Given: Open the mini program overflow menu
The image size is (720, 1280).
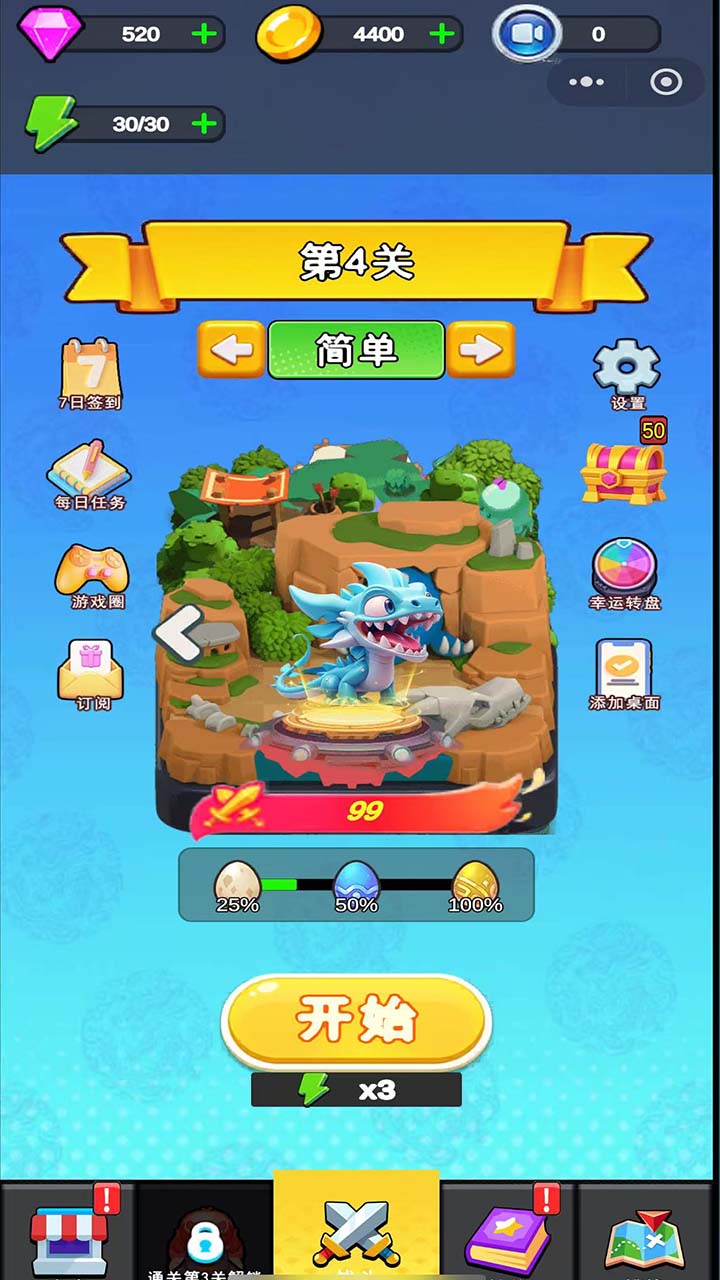Looking at the screenshot, I should pos(587,82).
